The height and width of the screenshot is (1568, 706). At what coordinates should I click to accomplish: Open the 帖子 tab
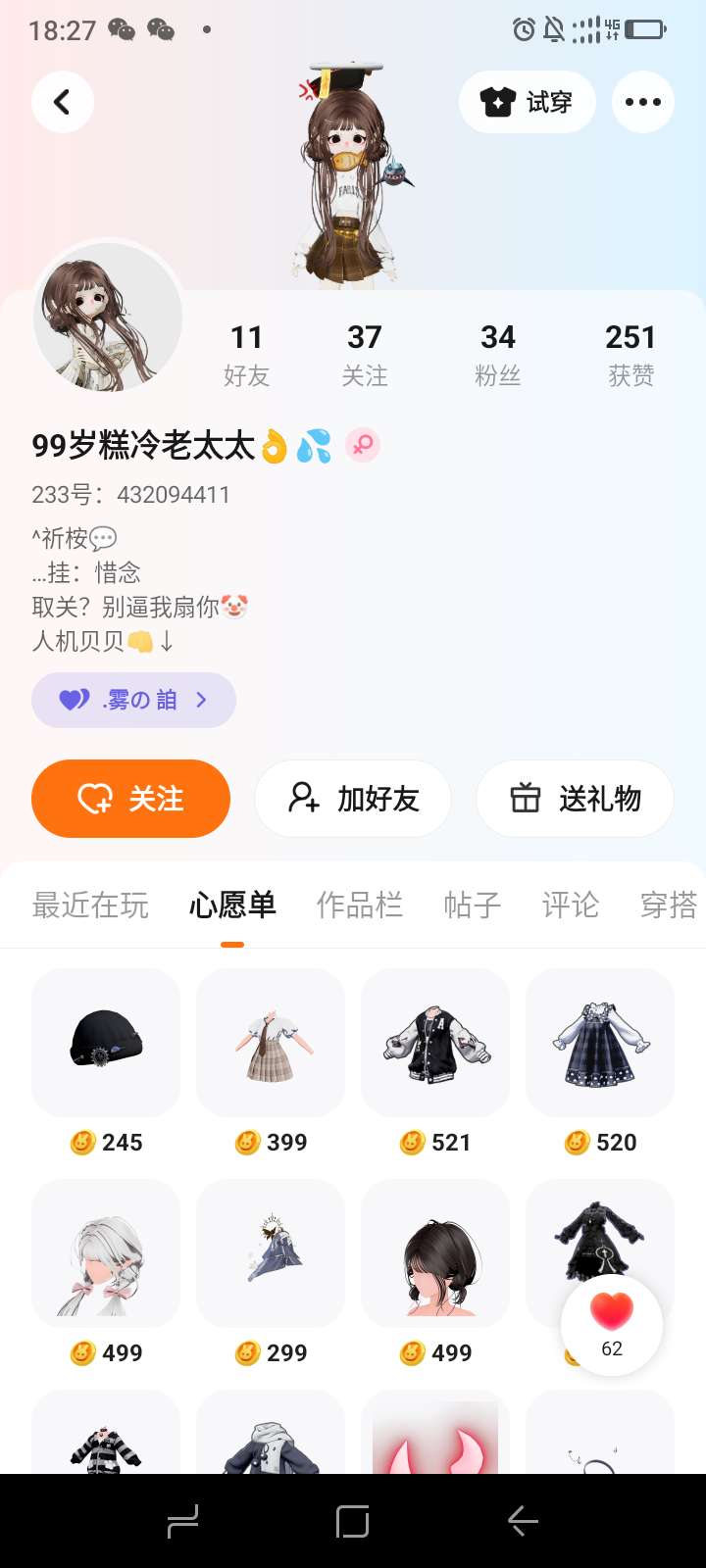(x=472, y=905)
